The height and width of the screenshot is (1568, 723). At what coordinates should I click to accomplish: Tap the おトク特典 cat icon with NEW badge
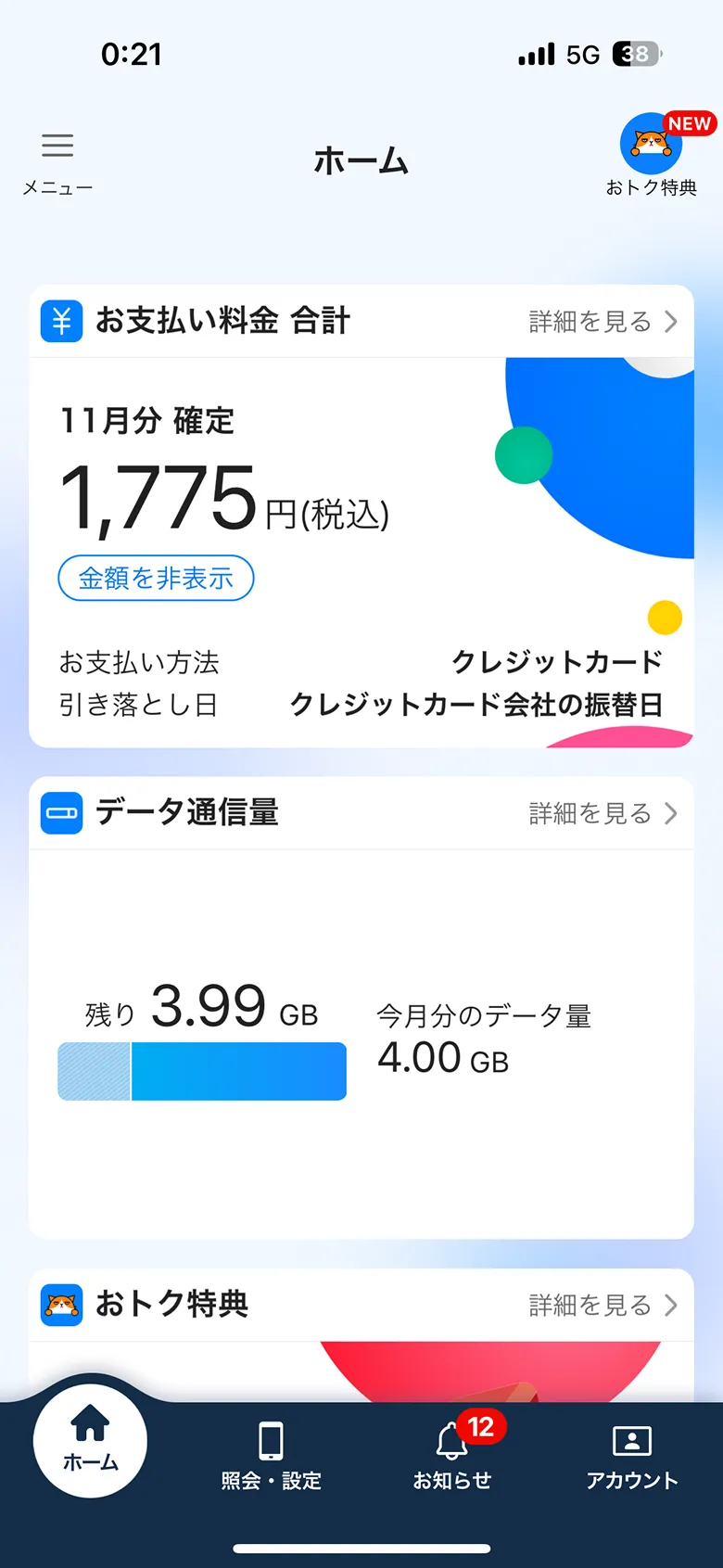coord(651,144)
